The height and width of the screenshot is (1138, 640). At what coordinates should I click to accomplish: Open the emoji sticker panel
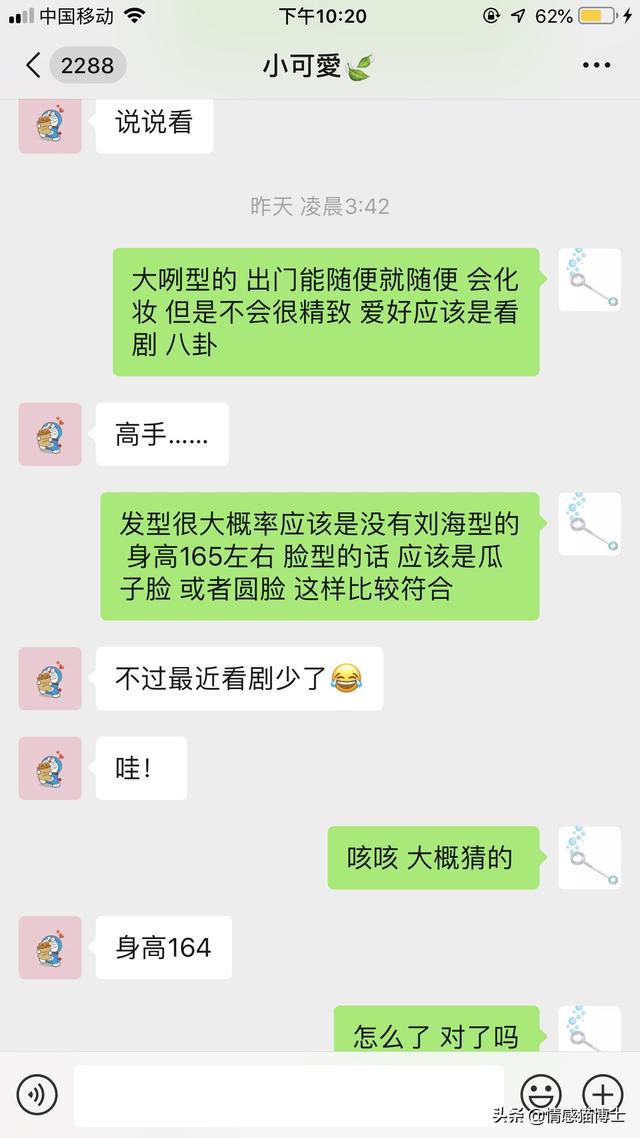tap(541, 1095)
